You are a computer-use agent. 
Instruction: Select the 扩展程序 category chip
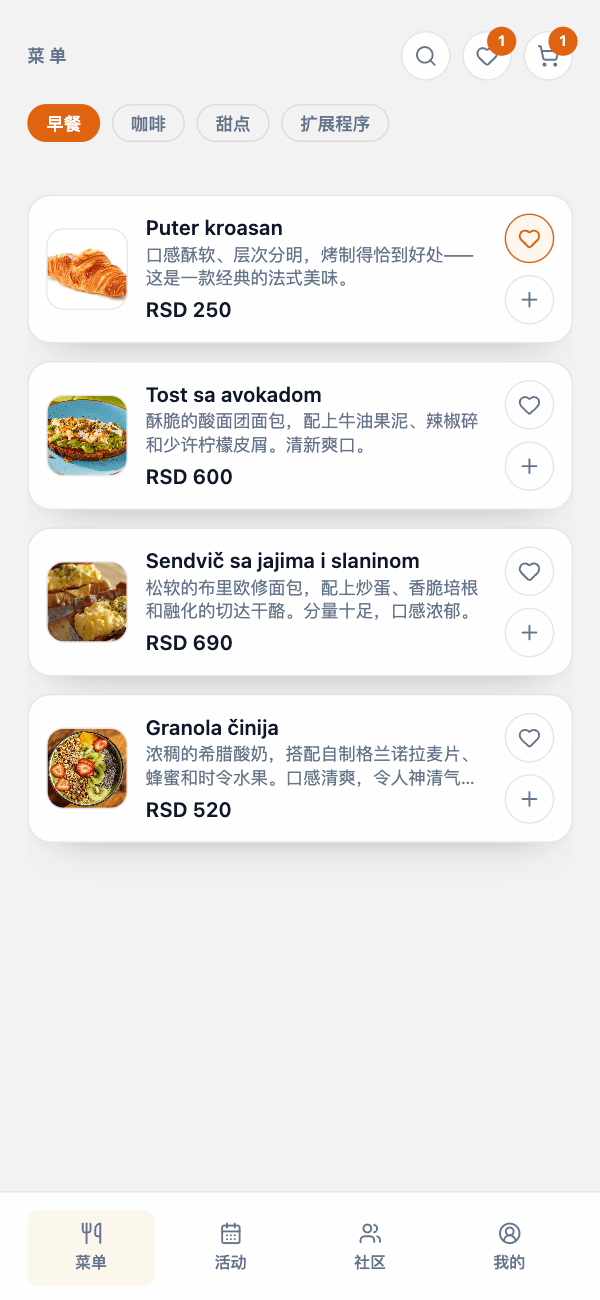(335, 124)
